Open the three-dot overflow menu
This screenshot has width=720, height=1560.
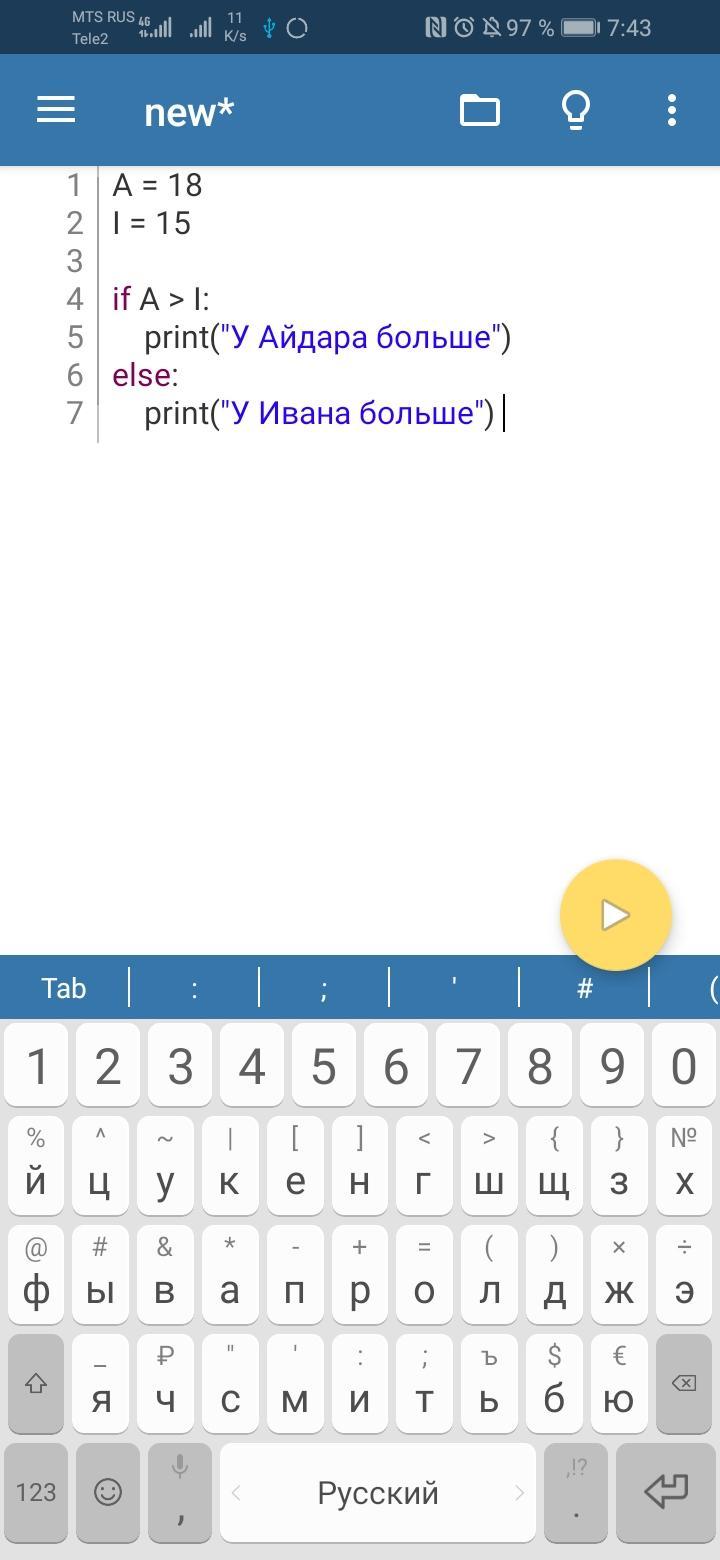pos(672,110)
